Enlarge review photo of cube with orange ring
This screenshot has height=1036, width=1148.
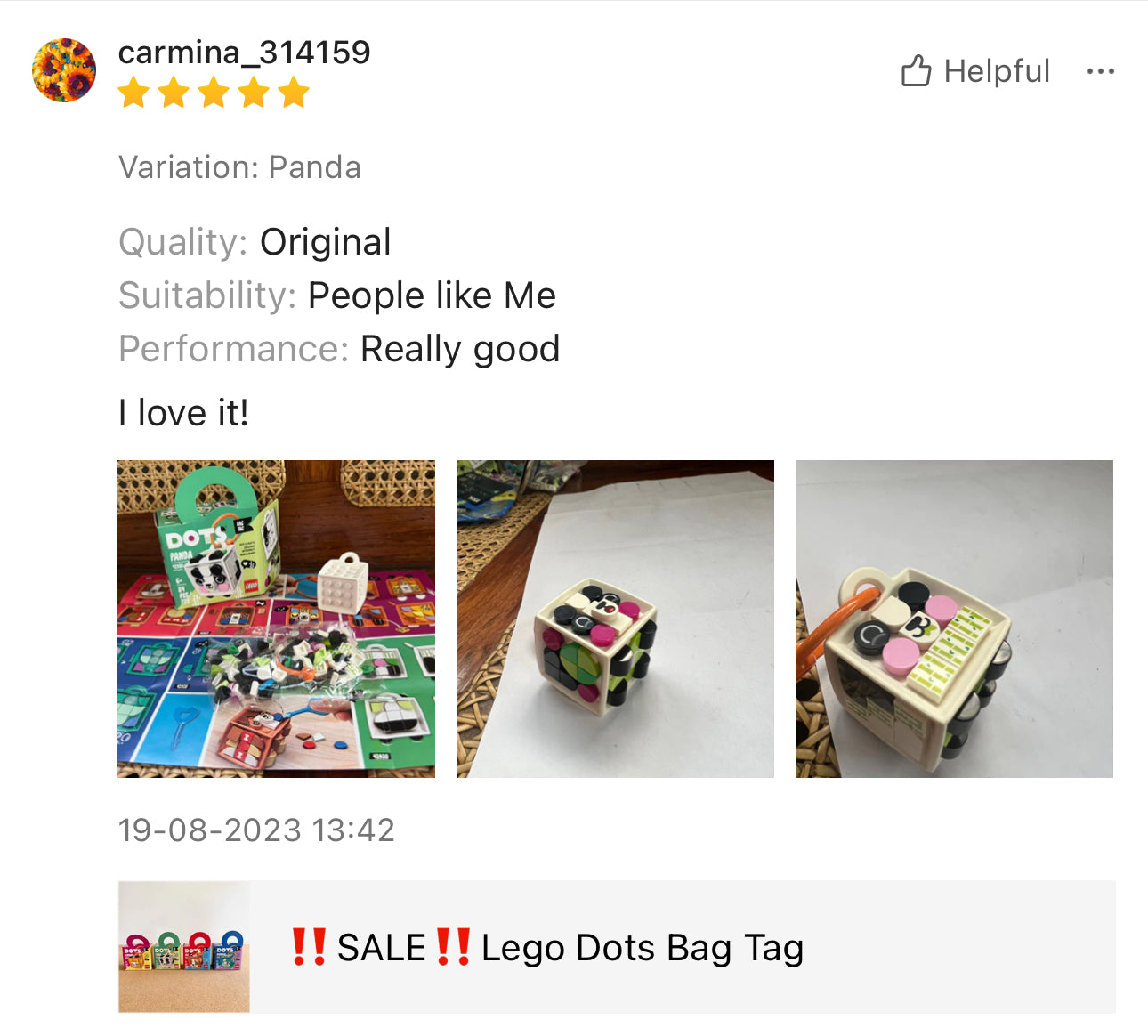point(954,619)
